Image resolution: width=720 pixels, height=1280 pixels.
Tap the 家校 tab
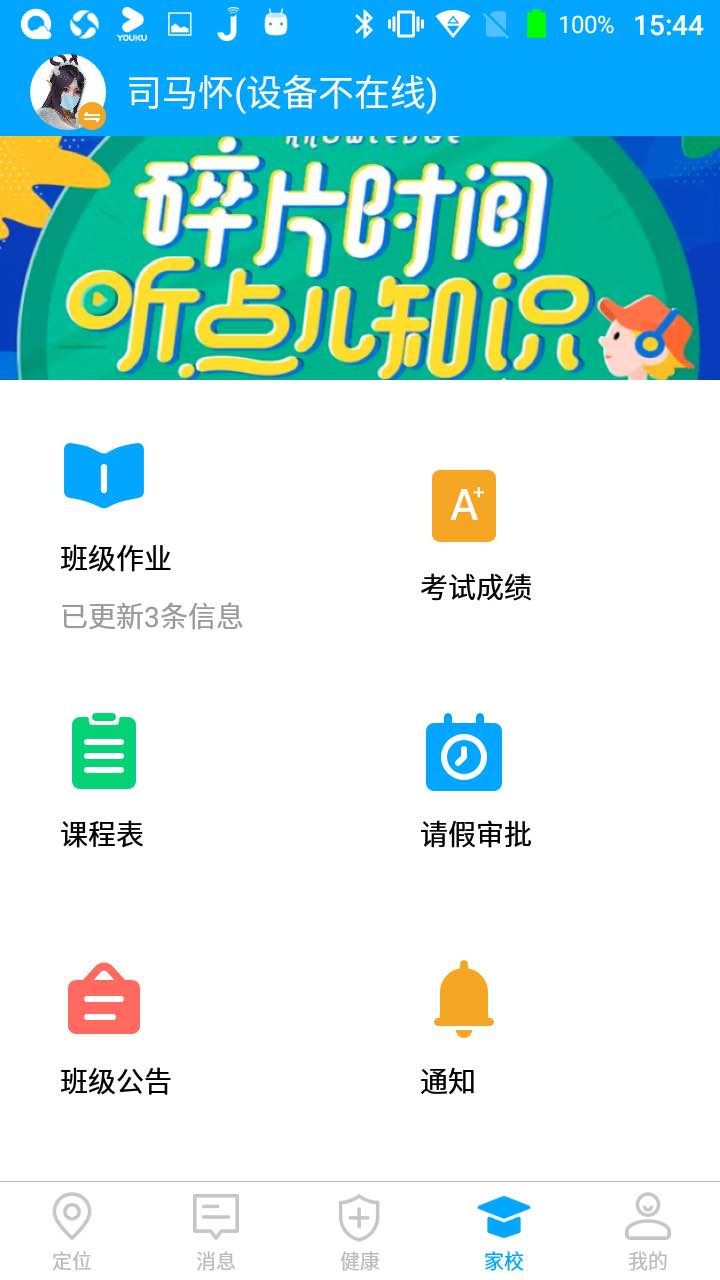coord(504,1232)
